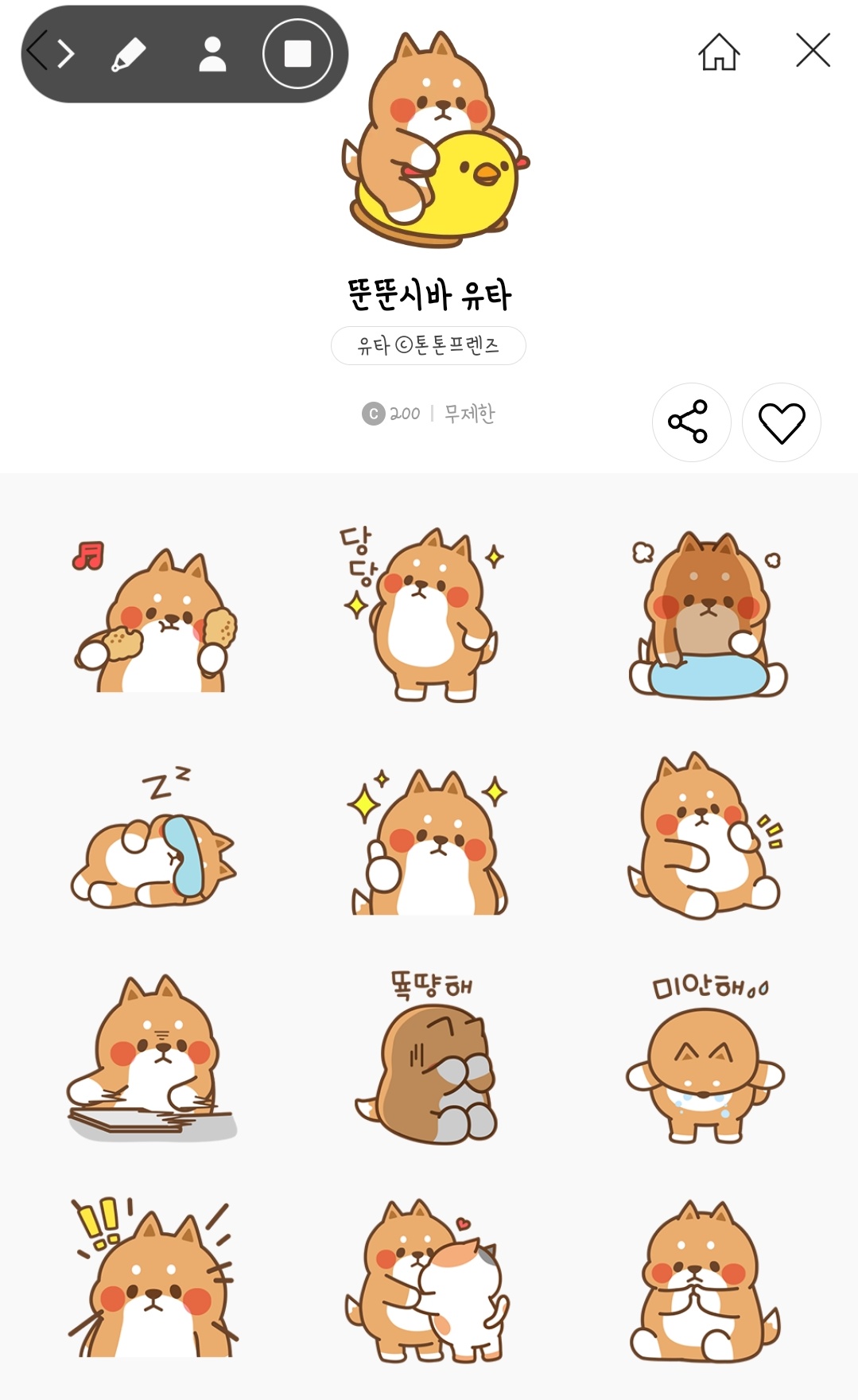The height and width of the screenshot is (1400, 858).
Task: Toggle the heart to like this sticker pack
Action: click(780, 423)
